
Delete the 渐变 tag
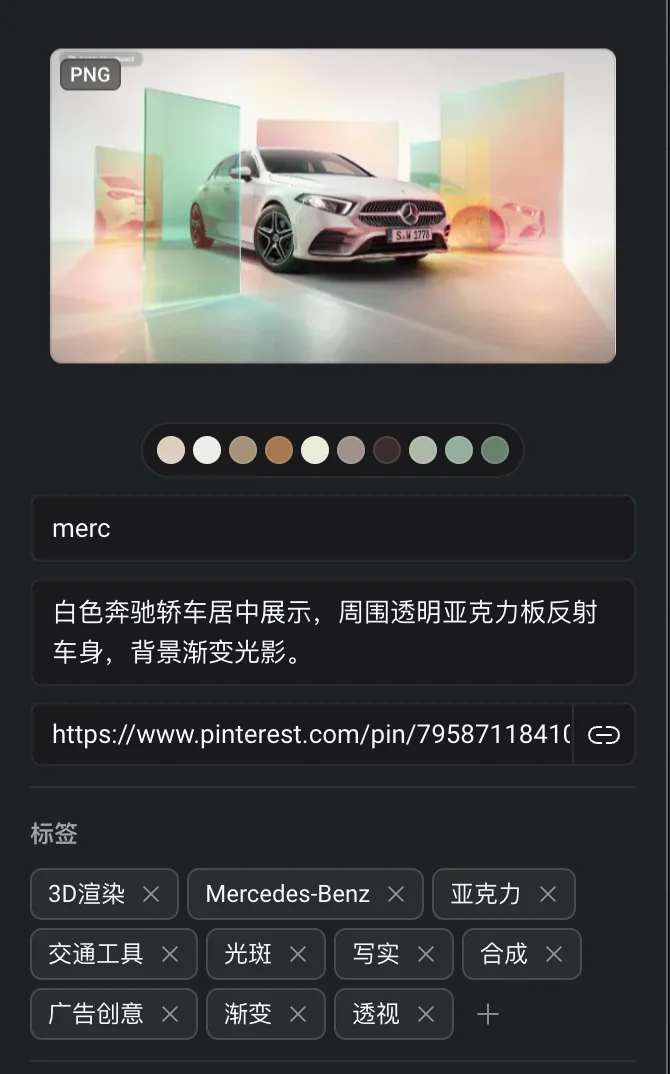[x=298, y=1014]
